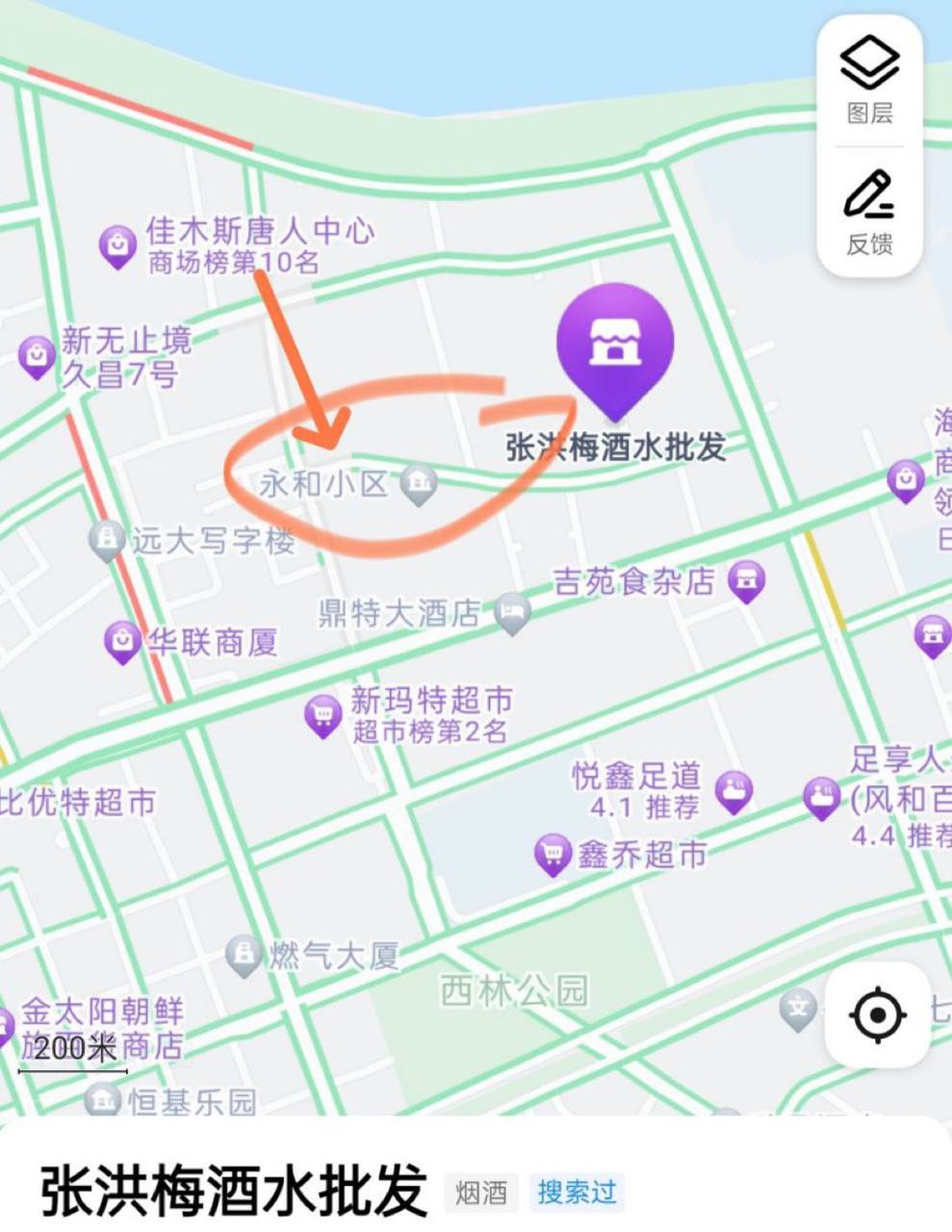
Task: Click the 华联商厦 shopping pin
Action: click(x=122, y=637)
